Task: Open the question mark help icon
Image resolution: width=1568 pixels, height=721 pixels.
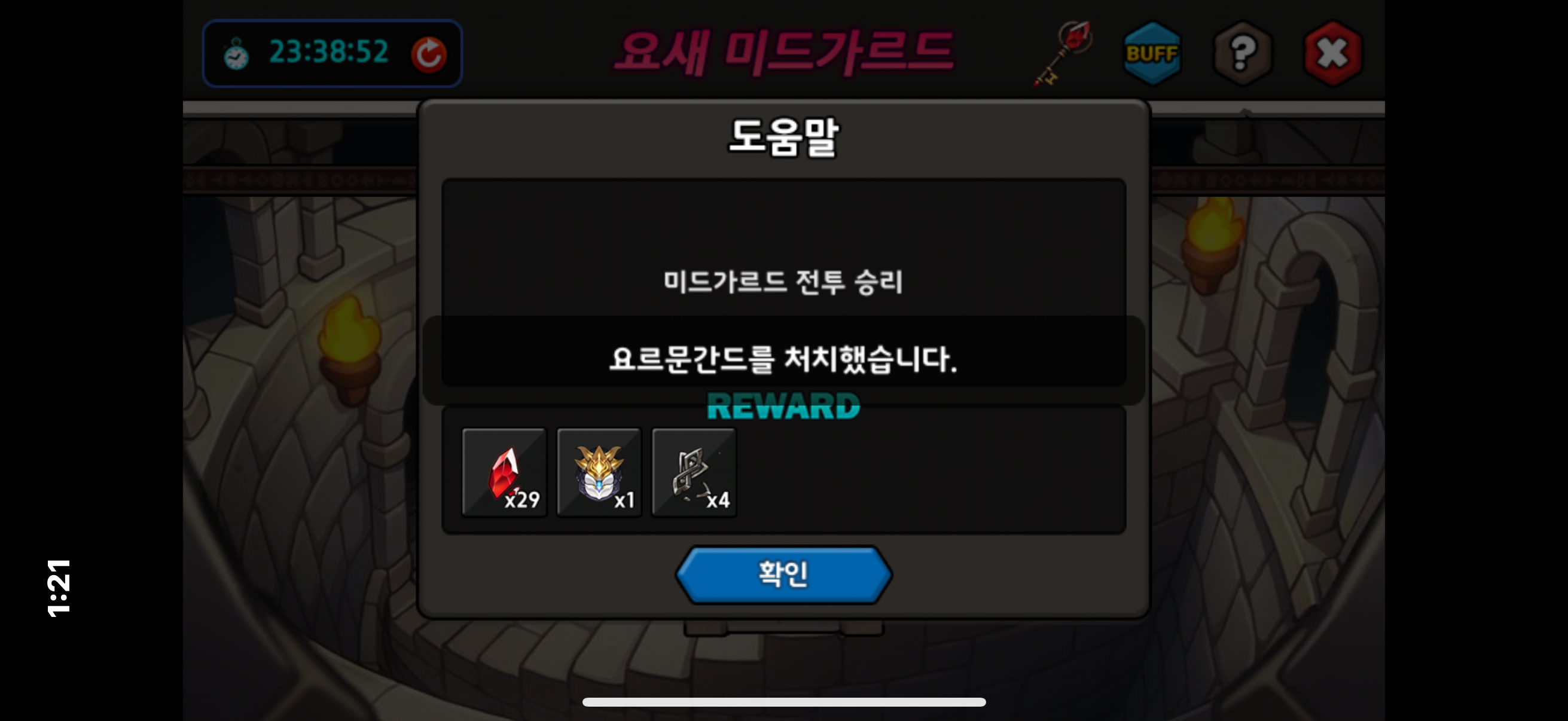Action: [1242, 54]
